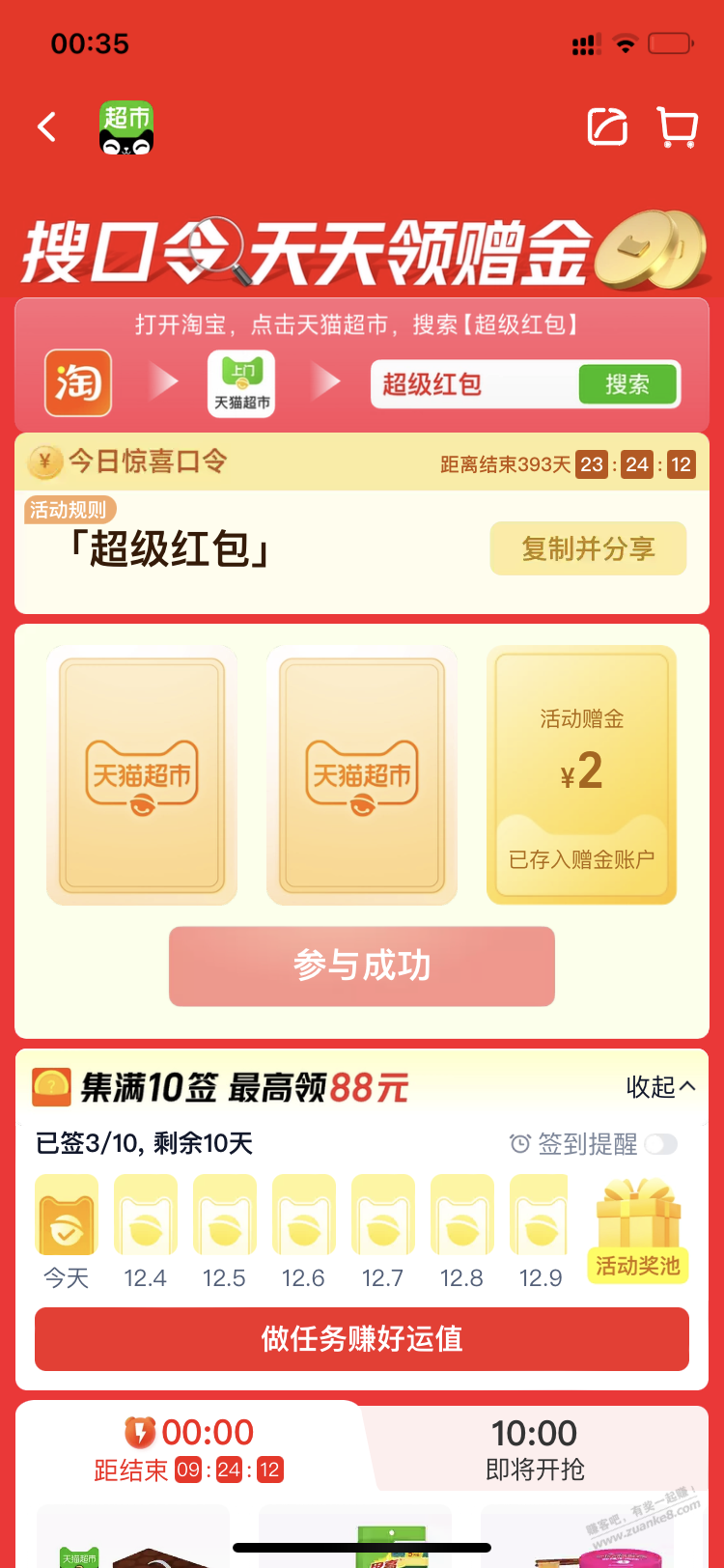Tap the green 搜索 button
Viewport: 724px width, 1568px height.
(x=627, y=384)
